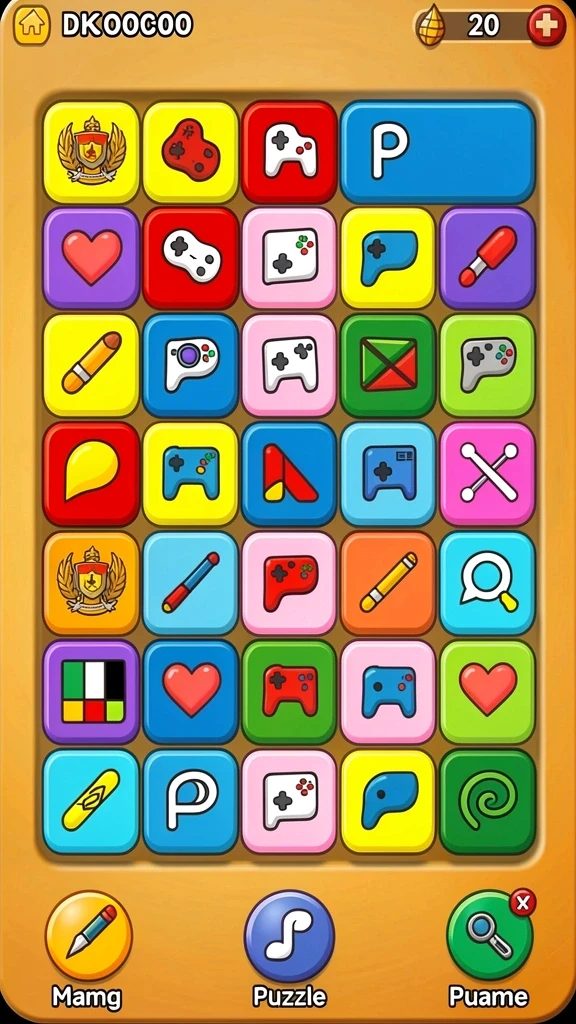
Task: Tap the dark green spiral tile
Action: [x=488, y=801]
